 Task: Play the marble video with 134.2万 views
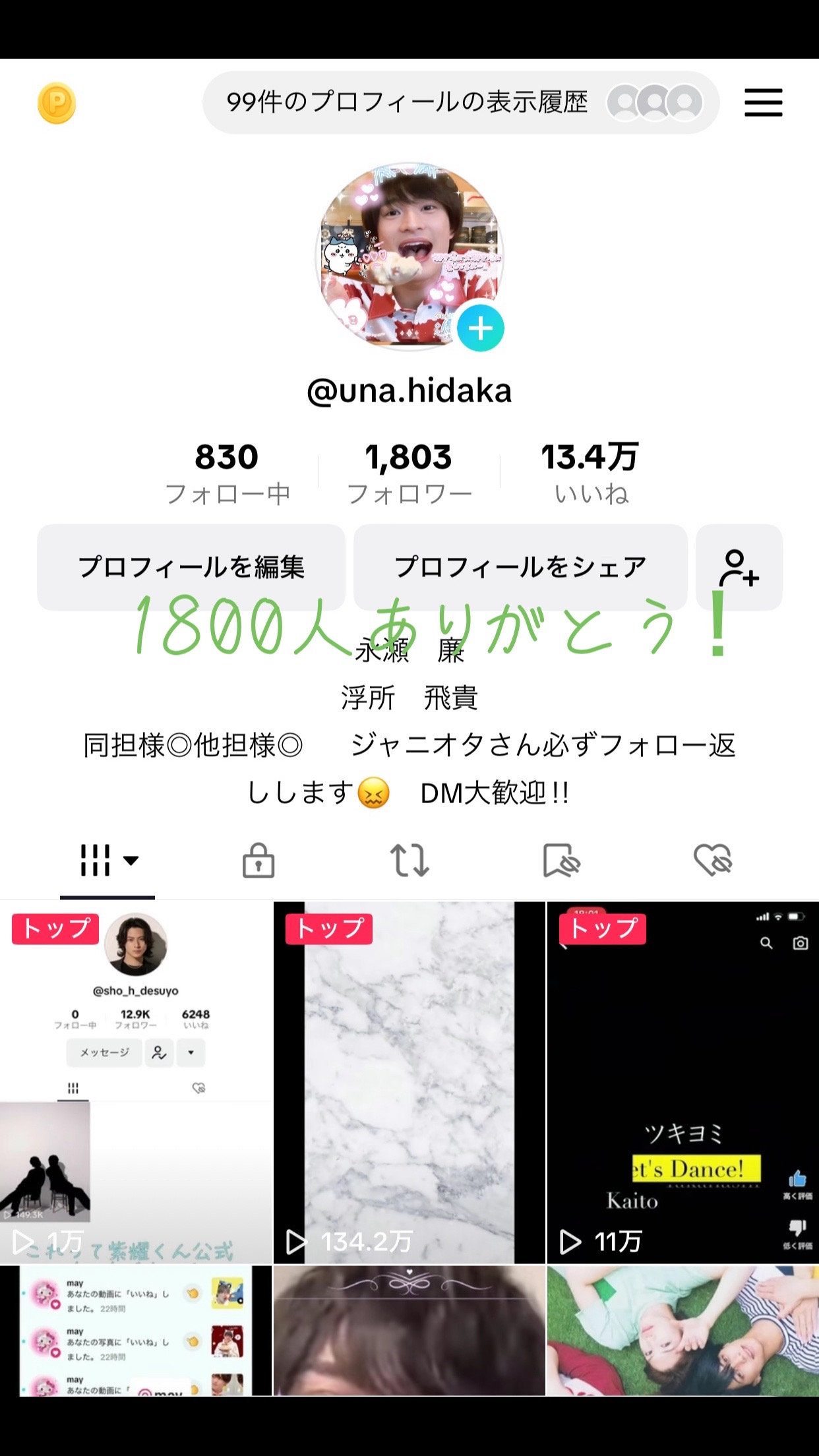(409, 1081)
